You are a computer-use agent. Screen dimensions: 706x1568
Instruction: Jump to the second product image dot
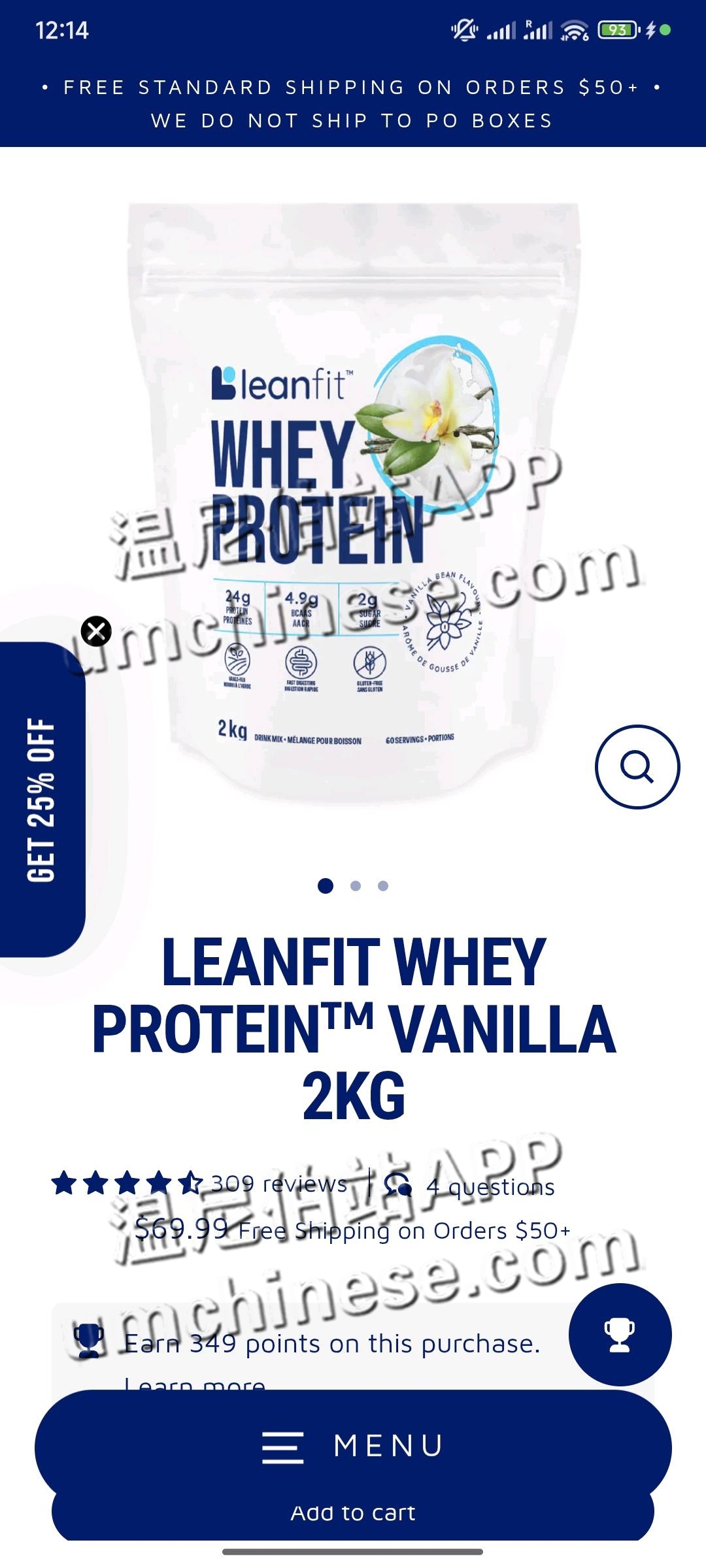coord(356,886)
